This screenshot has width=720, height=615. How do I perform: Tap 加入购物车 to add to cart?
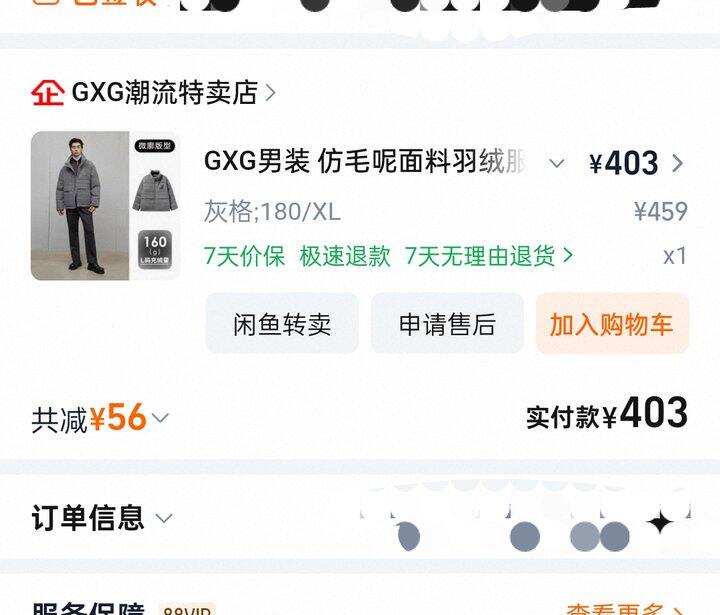(612, 323)
